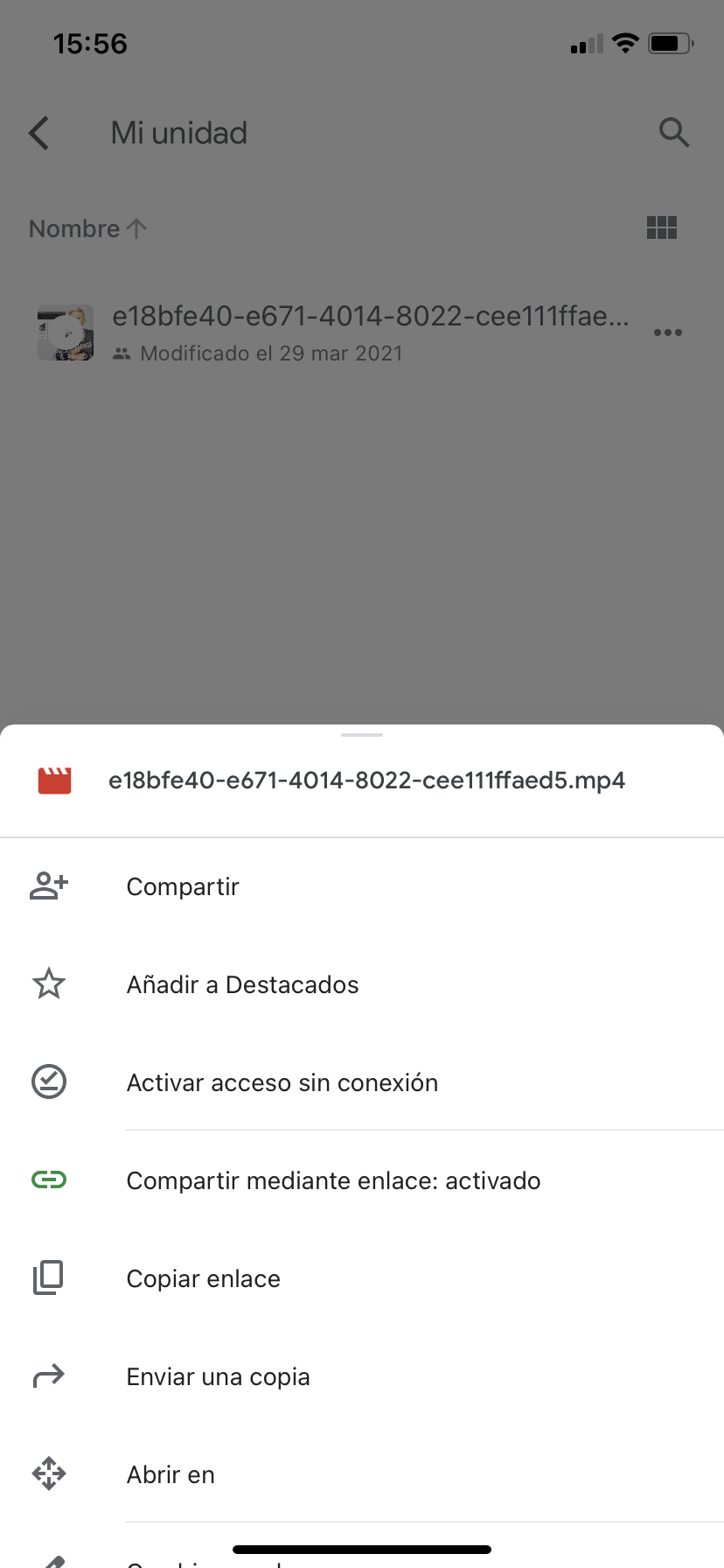Toggle Compartir mediante enlace option
The width and height of the screenshot is (724, 1568).
pos(332,1180)
